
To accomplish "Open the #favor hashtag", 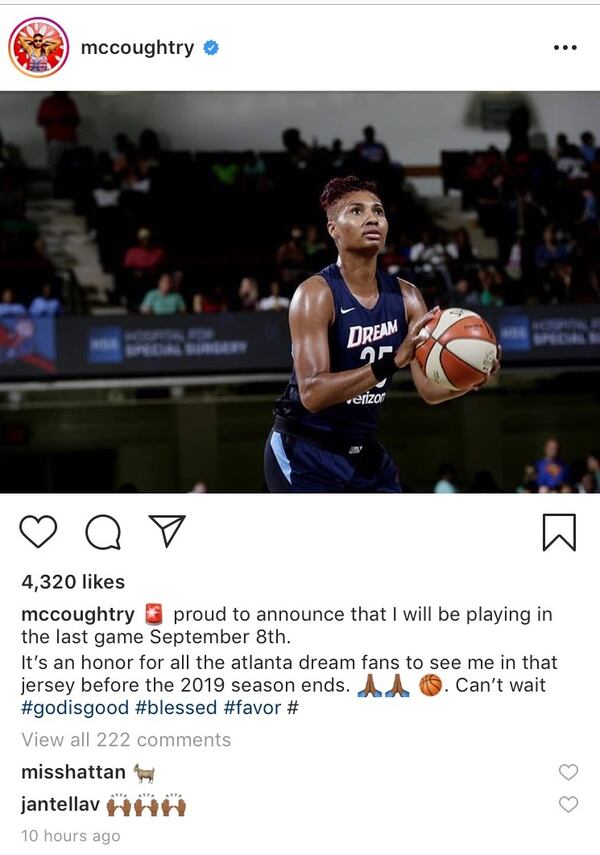I will coord(252,708).
